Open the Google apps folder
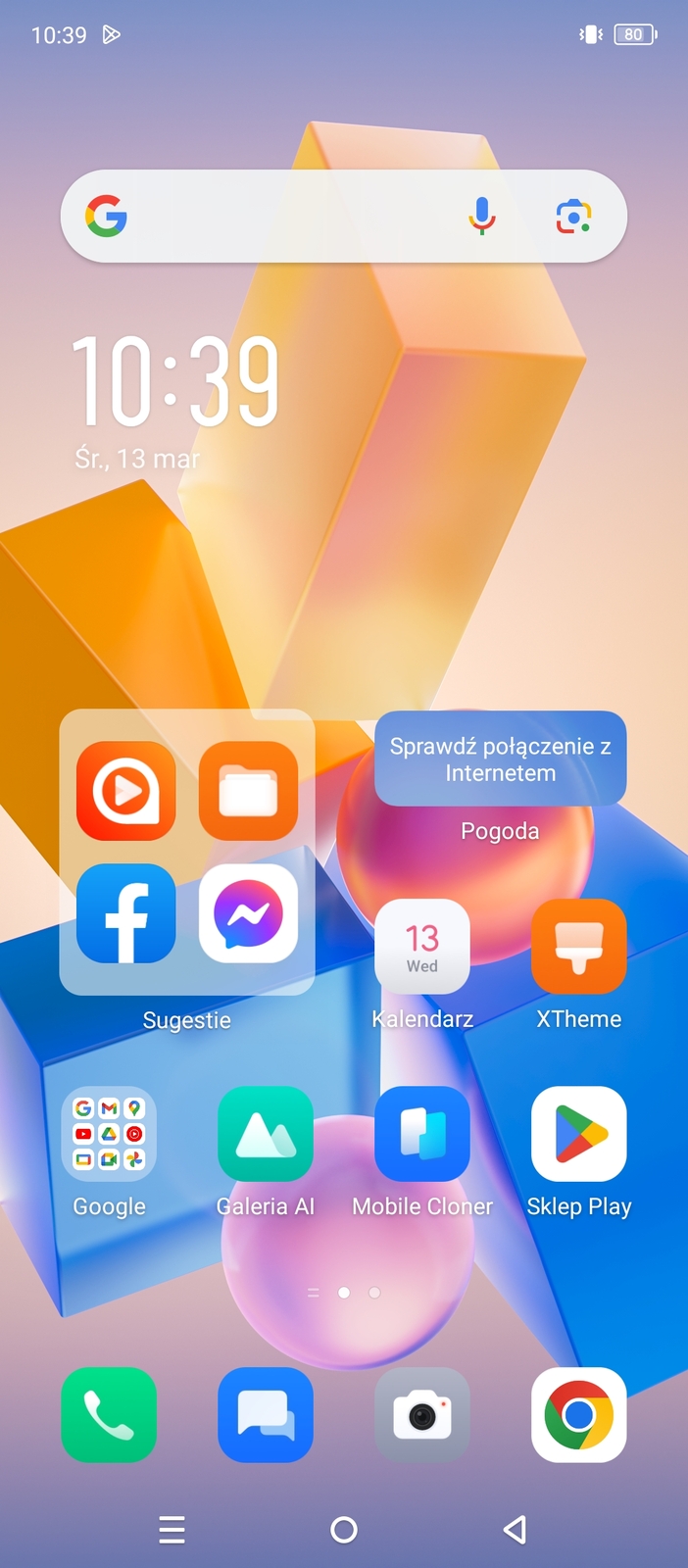The width and height of the screenshot is (688, 1568). coord(109,1134)
